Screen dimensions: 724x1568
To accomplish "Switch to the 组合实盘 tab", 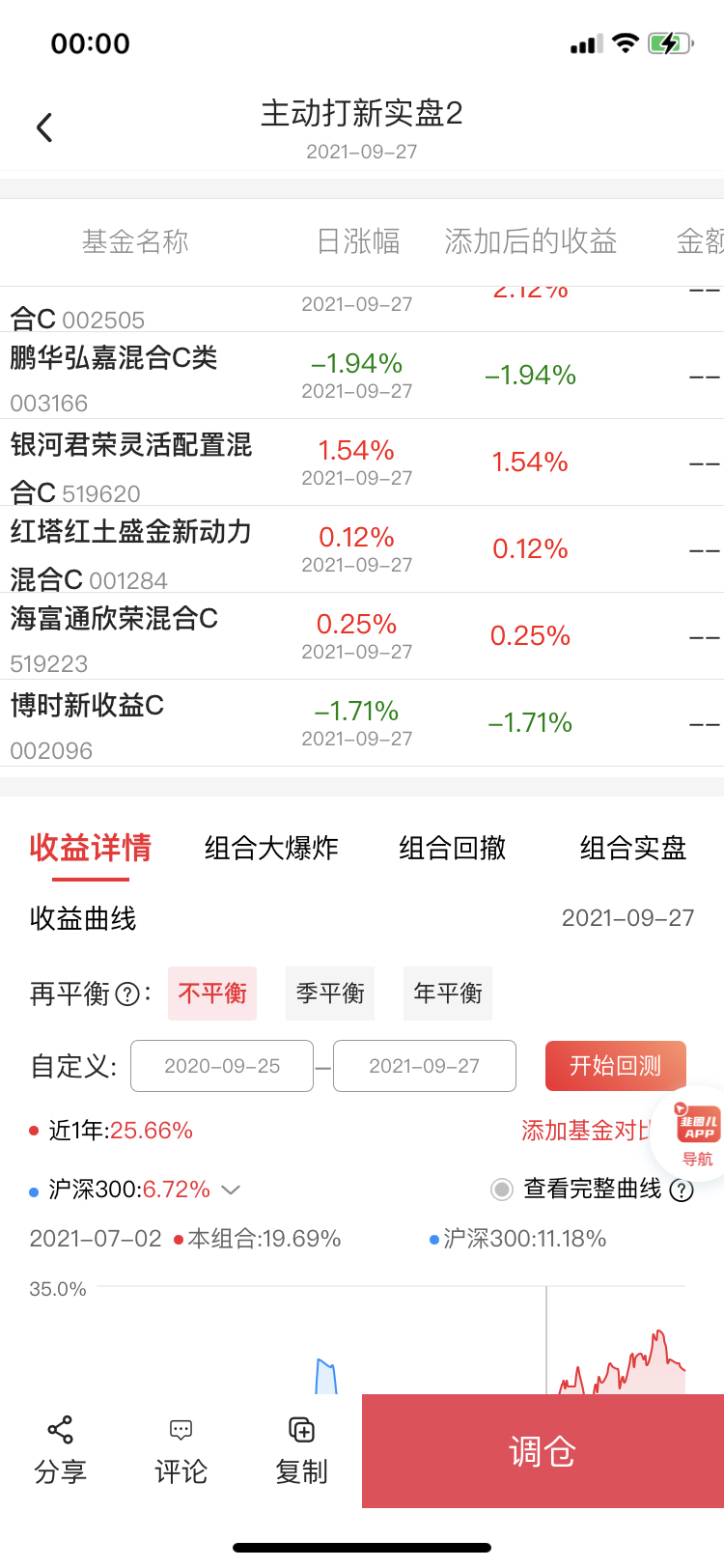I will pyautogui.click(x=632, y=848).
